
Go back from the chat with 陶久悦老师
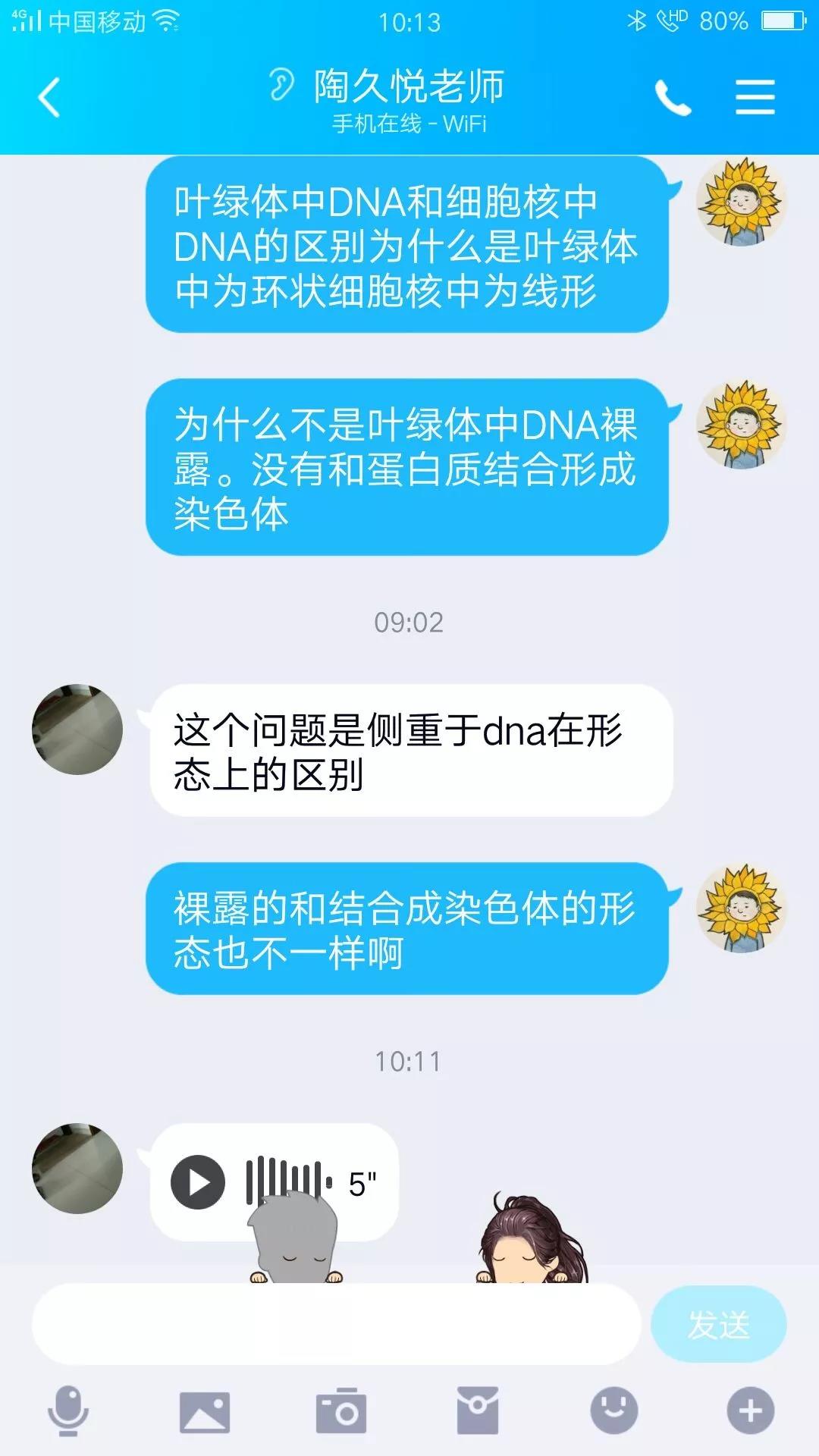click(x=49, y=98)
